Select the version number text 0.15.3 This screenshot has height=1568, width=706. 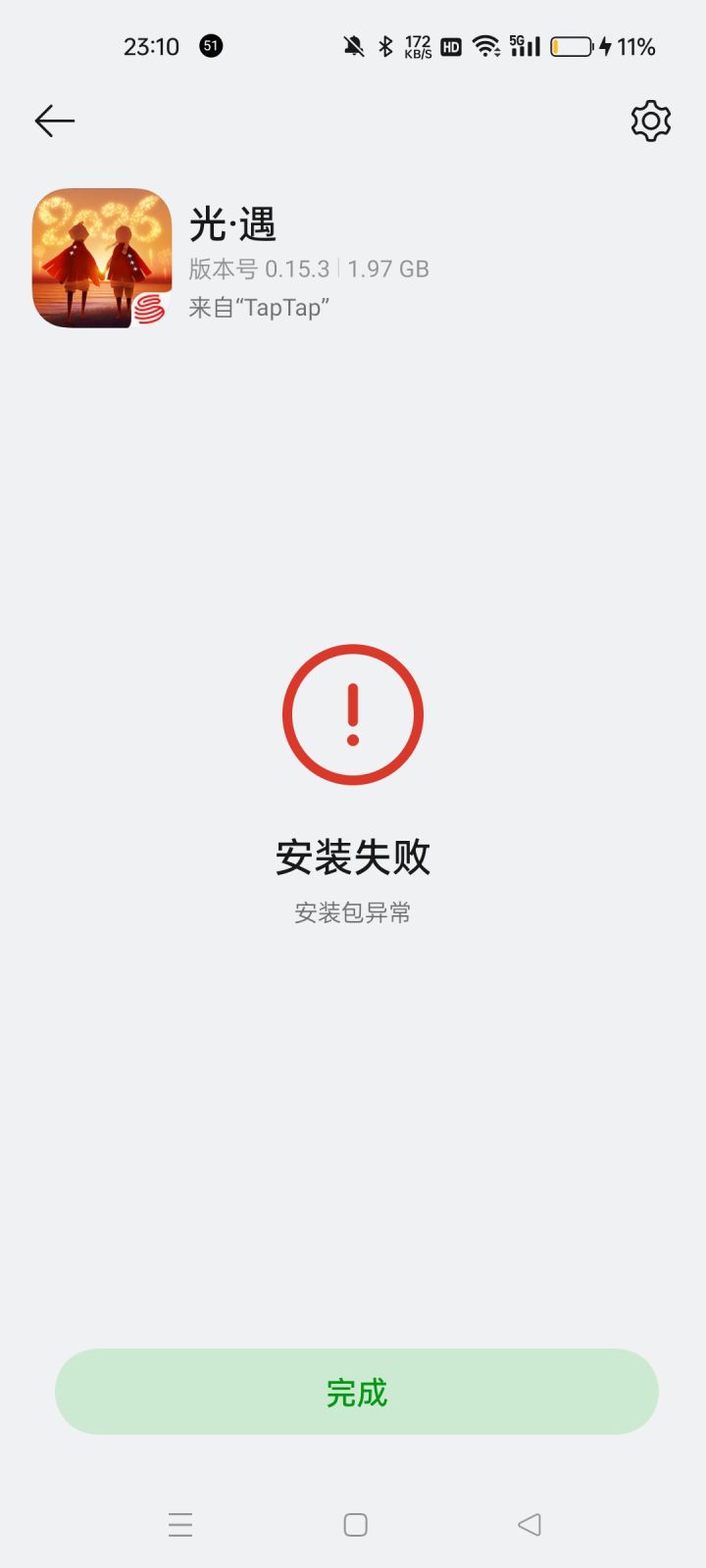(x=300, y=269)
